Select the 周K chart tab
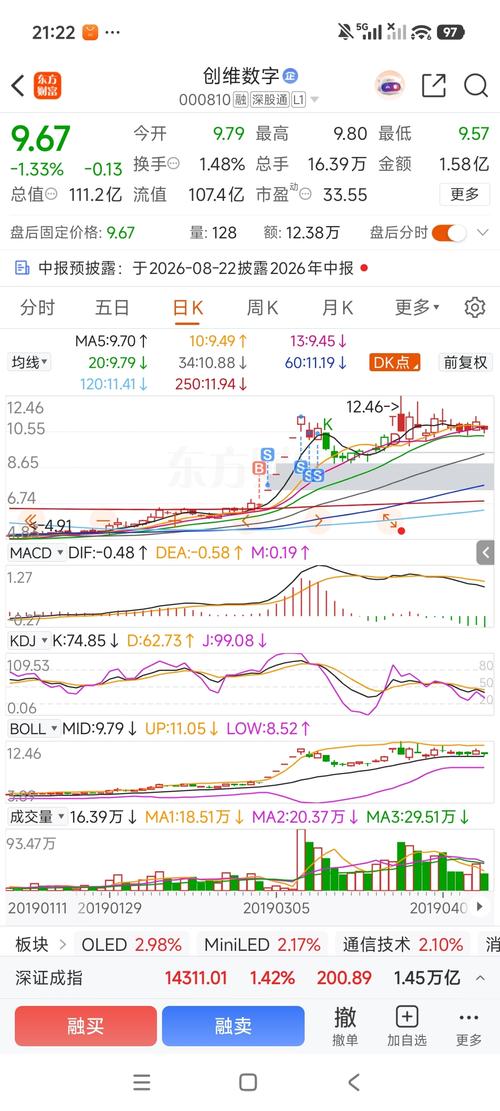 click(262, 308)
